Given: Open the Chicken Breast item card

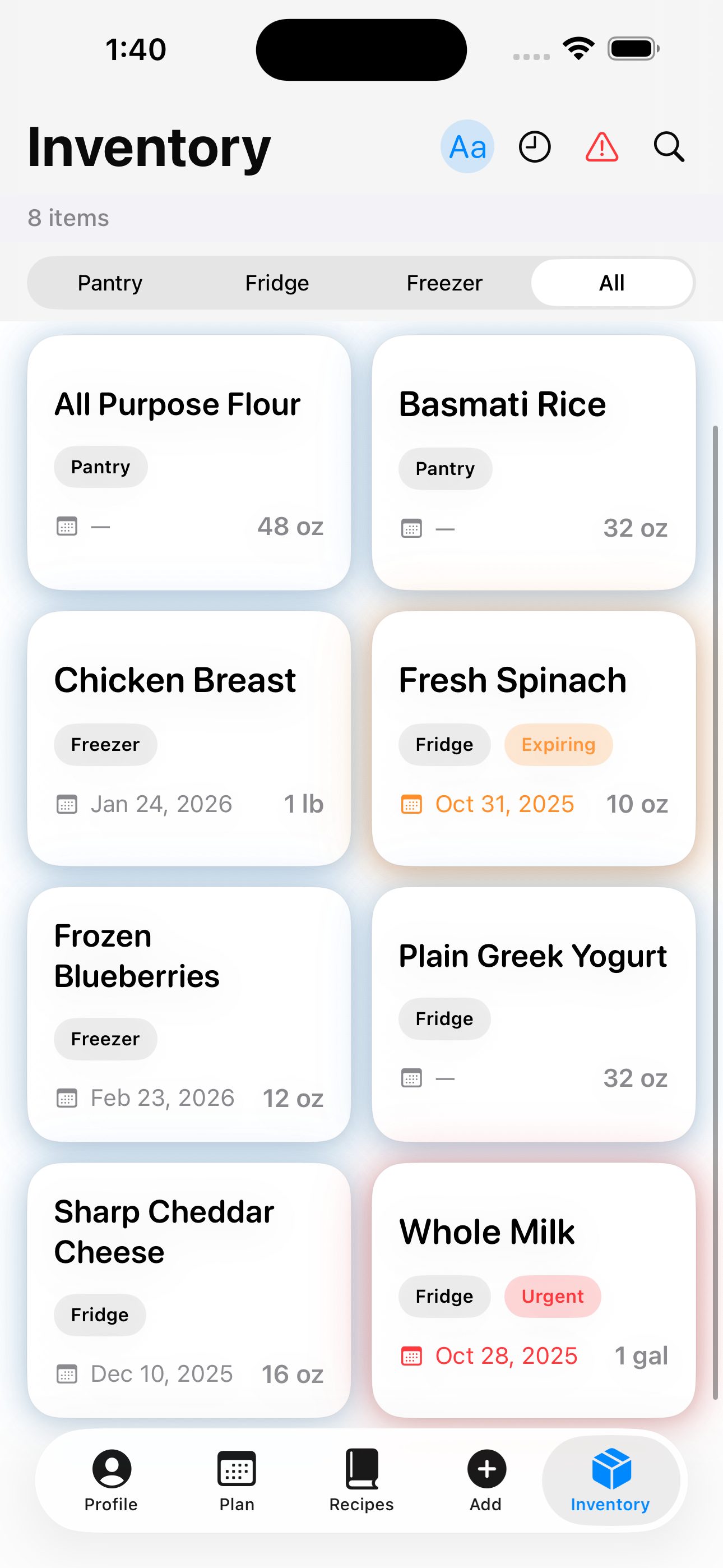Looking at the screenshot, I should [x=189, y=739].
